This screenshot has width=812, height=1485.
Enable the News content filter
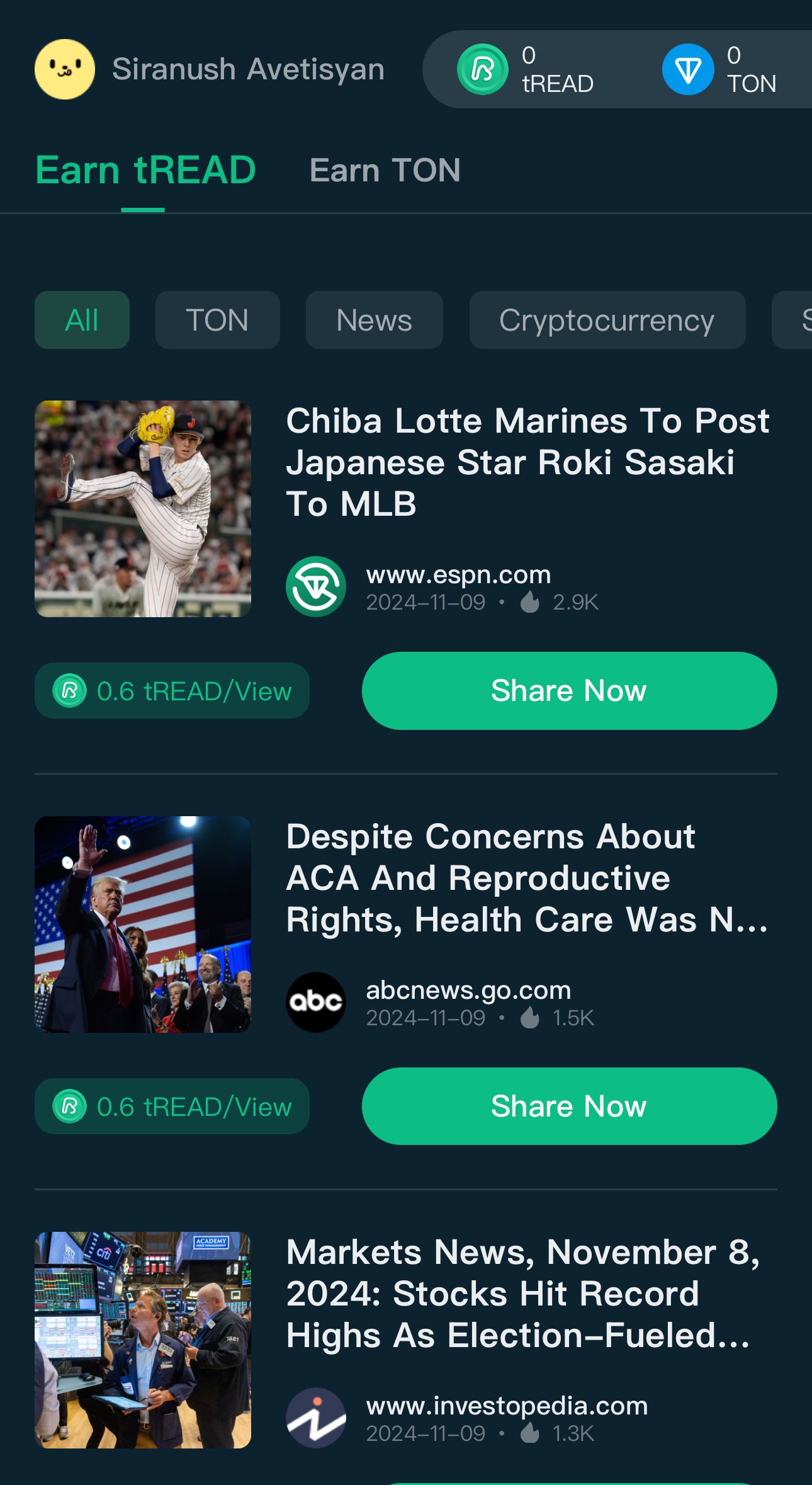373,320
